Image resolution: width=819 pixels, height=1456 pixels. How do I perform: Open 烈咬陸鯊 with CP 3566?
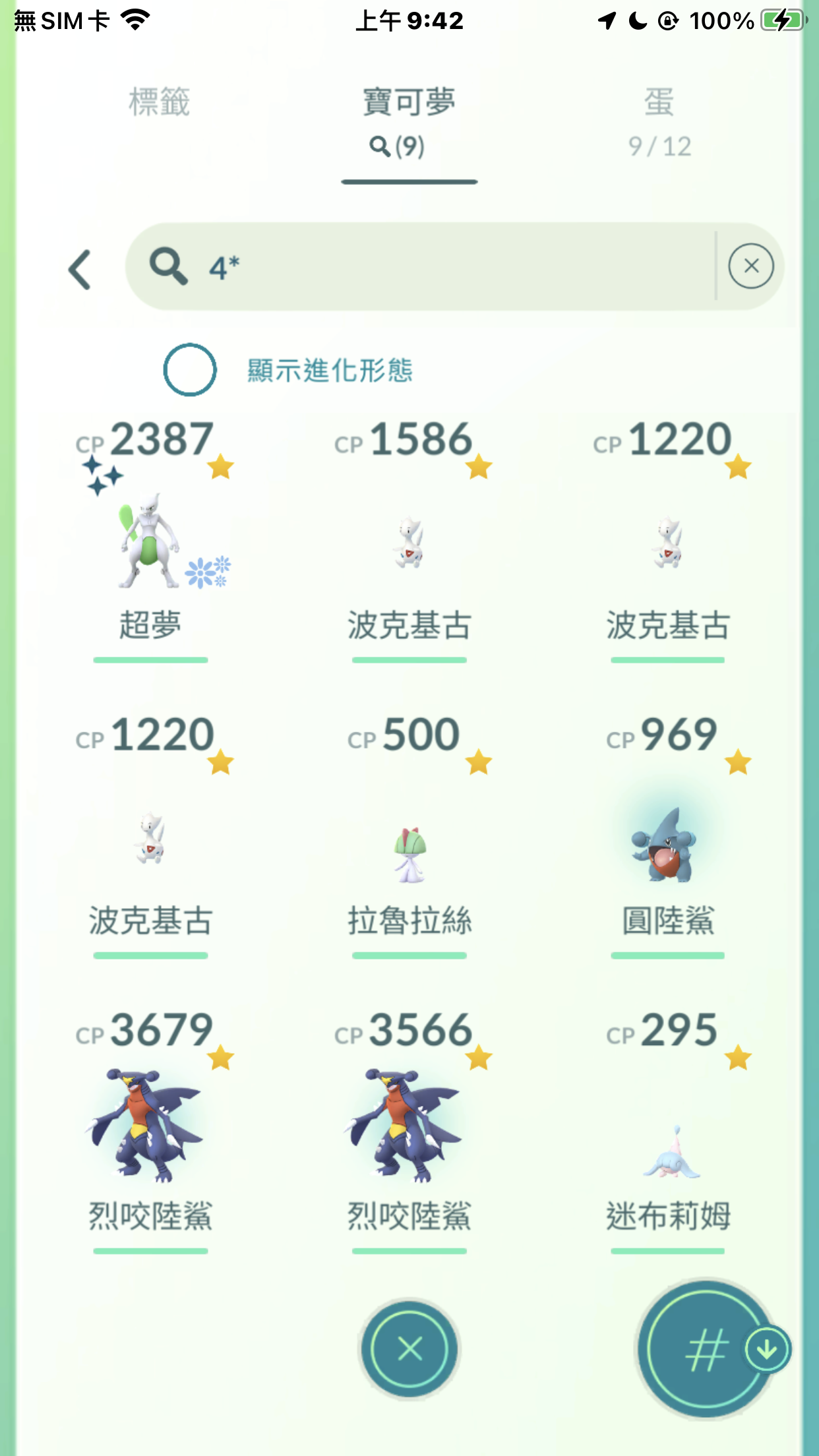point(409,1130)
